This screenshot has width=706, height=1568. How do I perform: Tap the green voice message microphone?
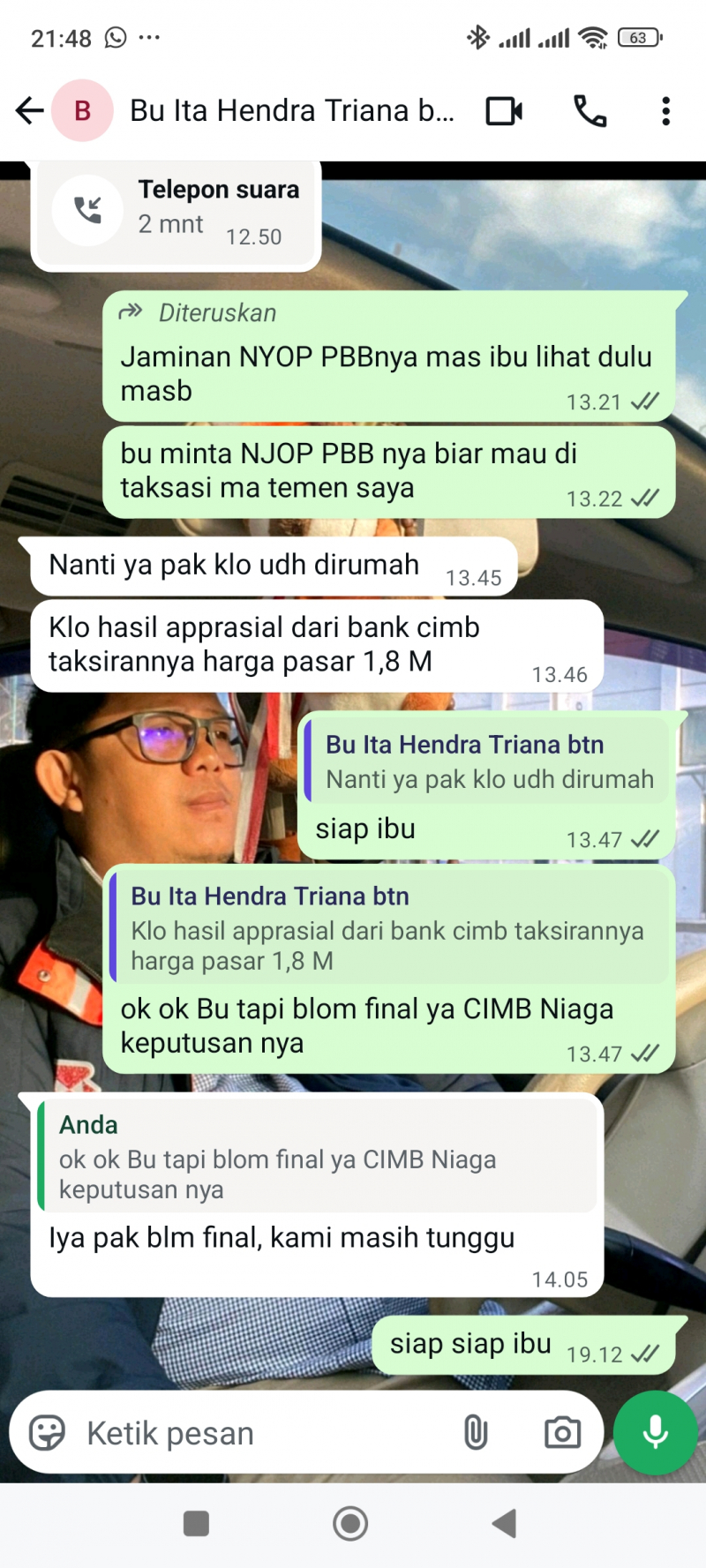point(655,1433)
